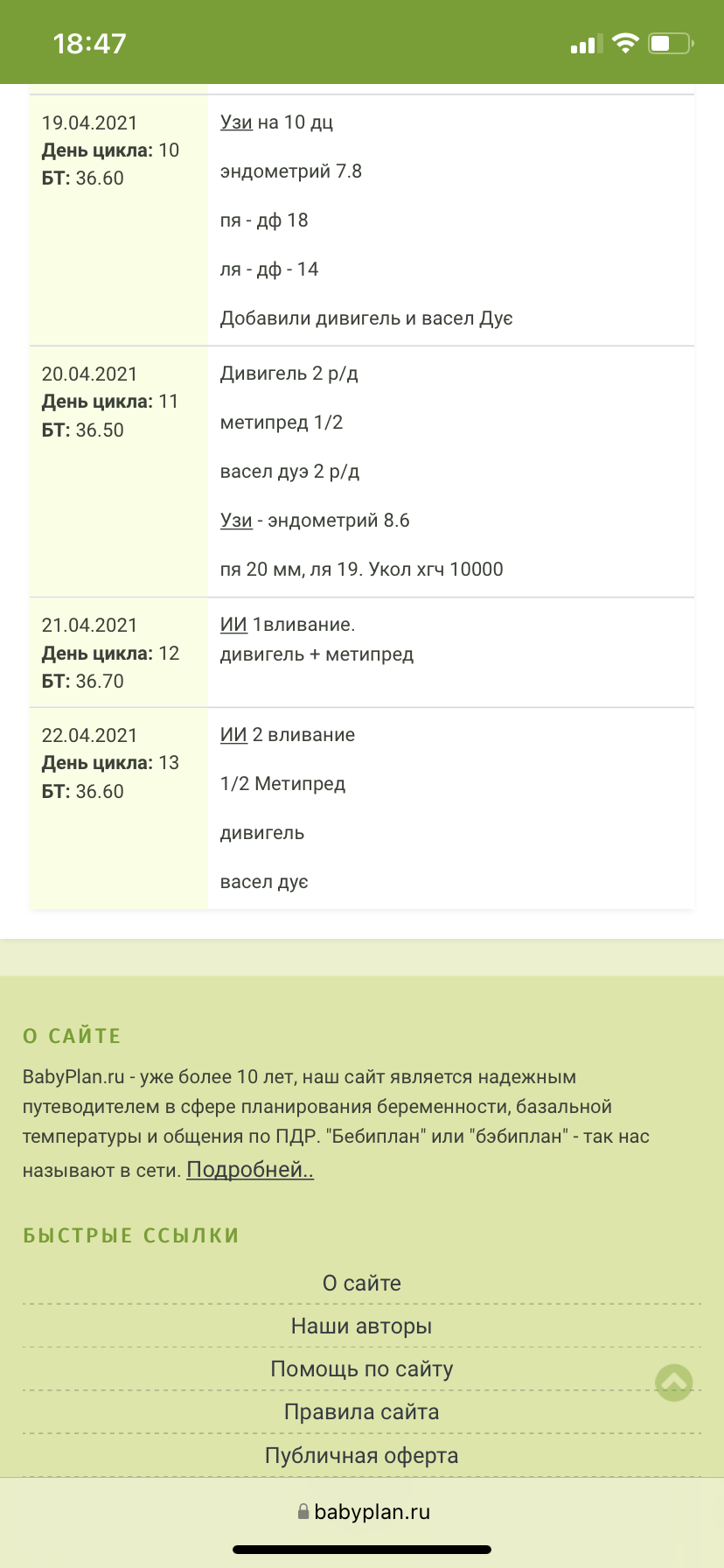The width and height of the screenshot is (724, 1568).
Task: Go to Наши авторы
Action: click(362, 1326)
